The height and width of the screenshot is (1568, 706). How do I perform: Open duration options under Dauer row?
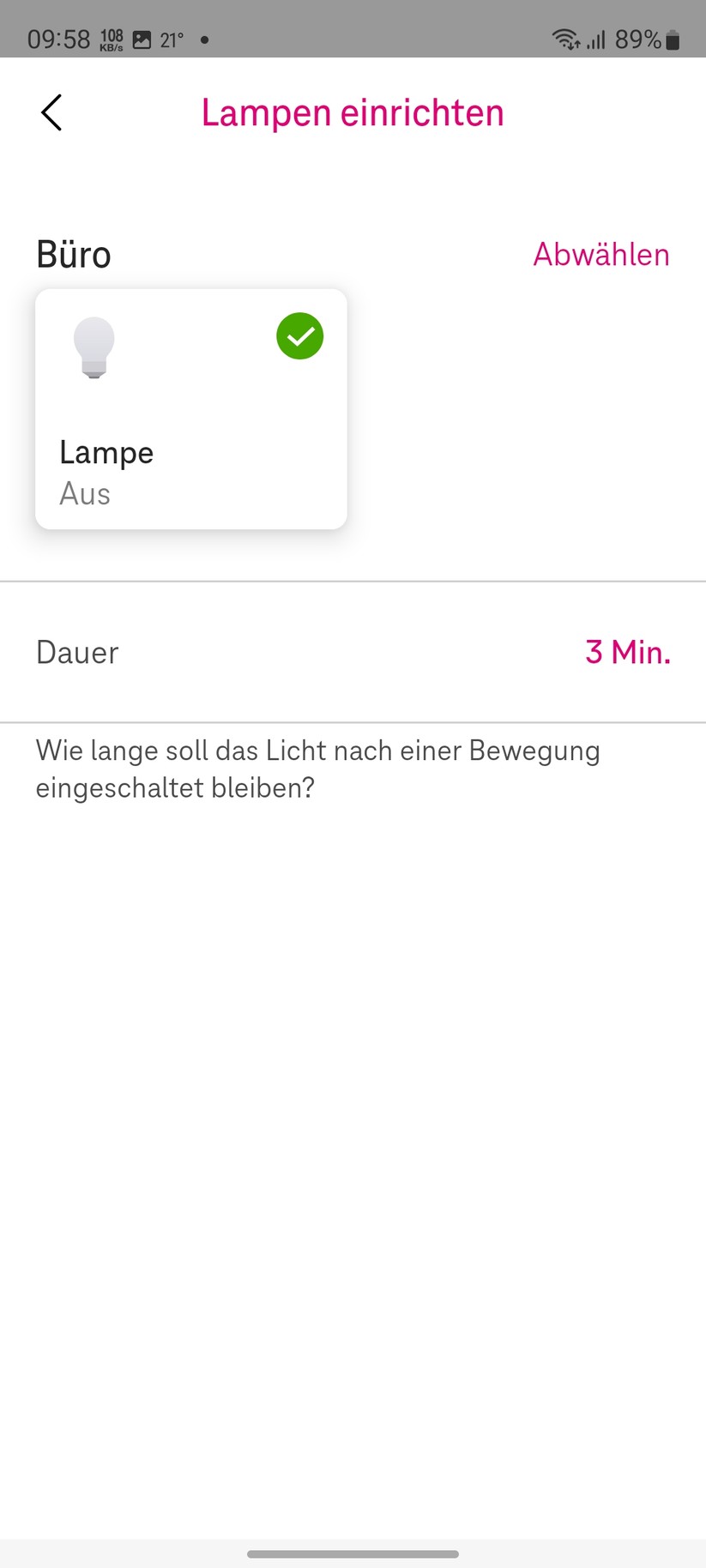point(353,653)
